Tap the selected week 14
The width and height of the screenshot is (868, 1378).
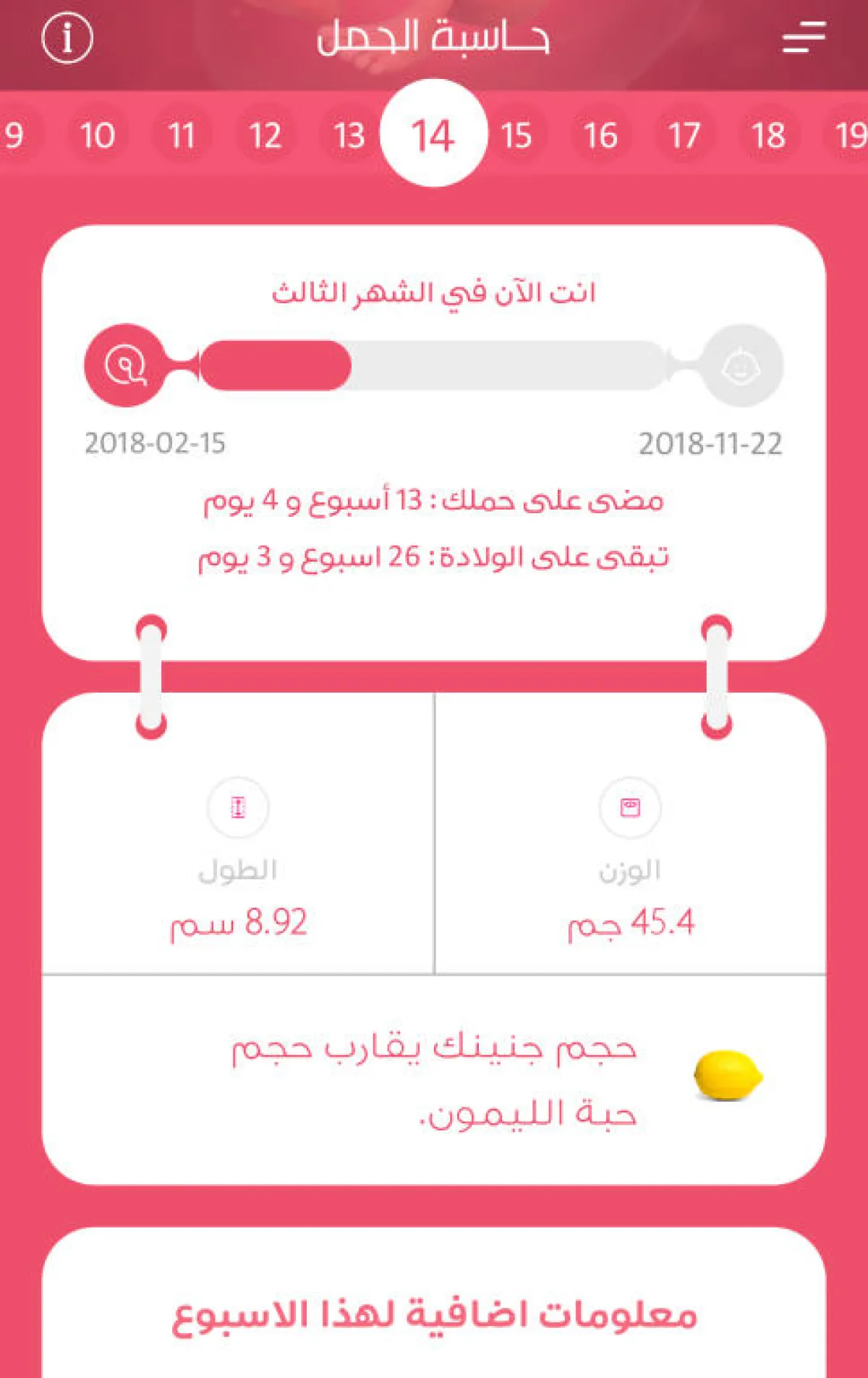(433, 134)
